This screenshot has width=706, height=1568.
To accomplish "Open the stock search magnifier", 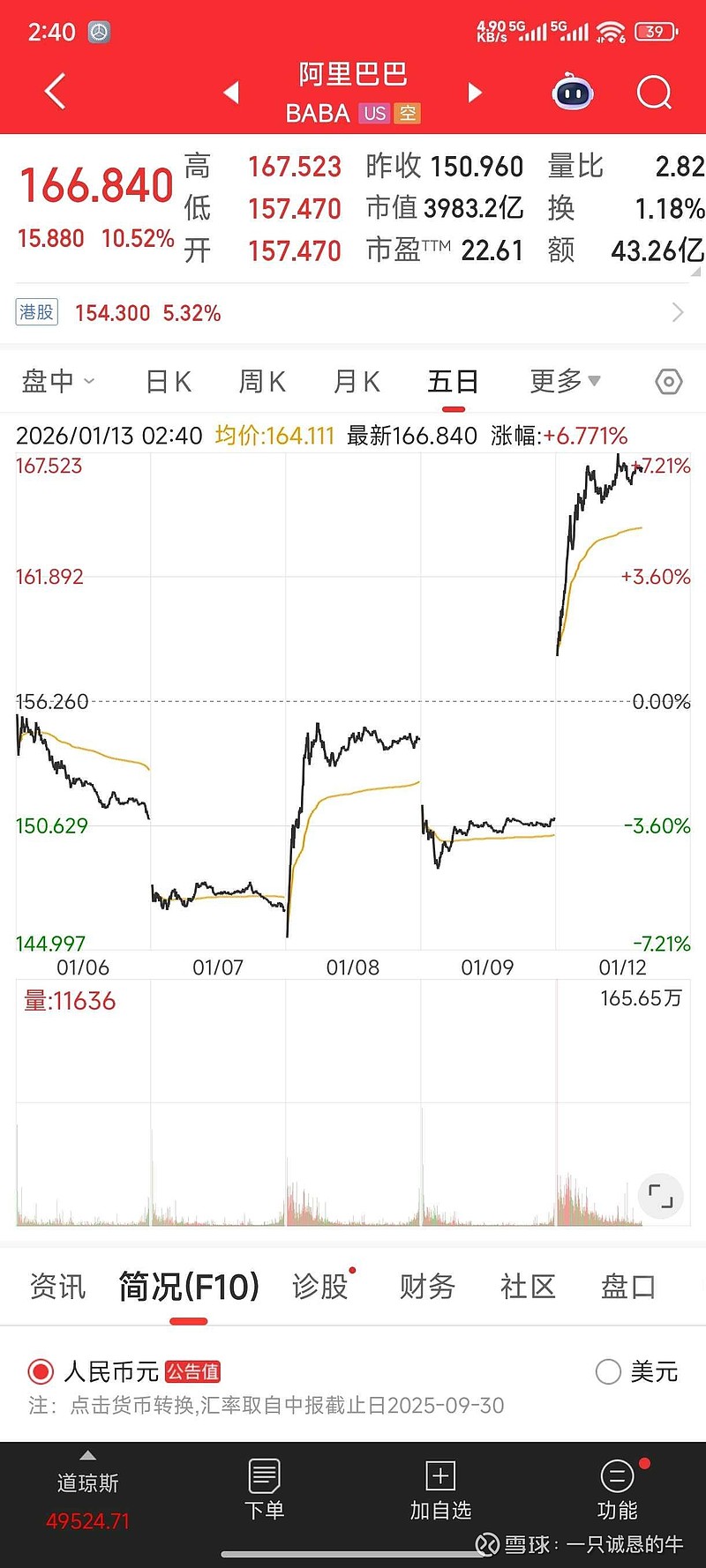I will 653,92.
